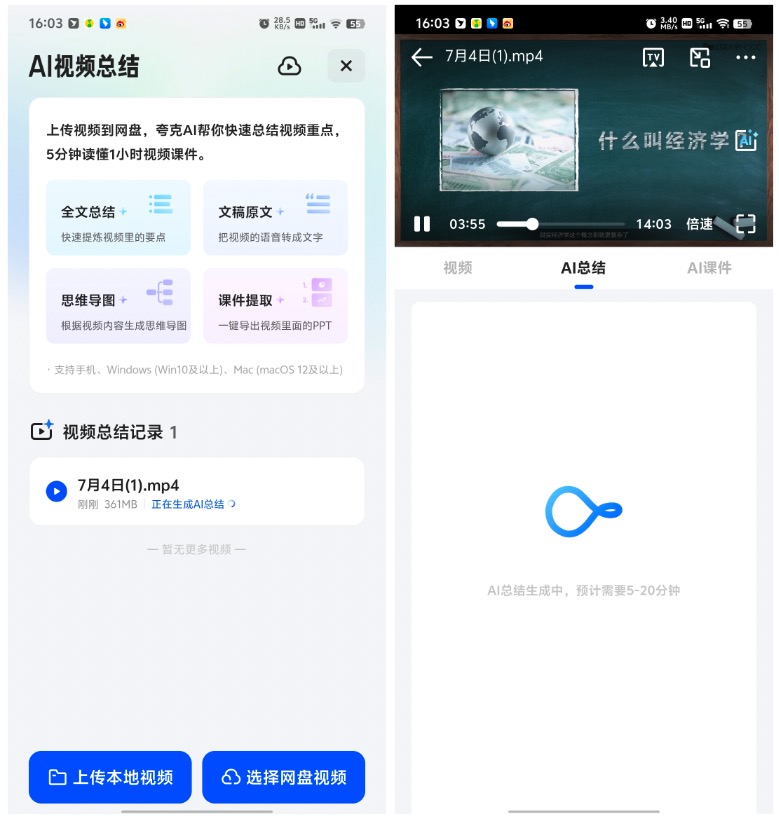Switch to the 视频 tab
Viewport: 779px width, 822px height.
point(456,268)
